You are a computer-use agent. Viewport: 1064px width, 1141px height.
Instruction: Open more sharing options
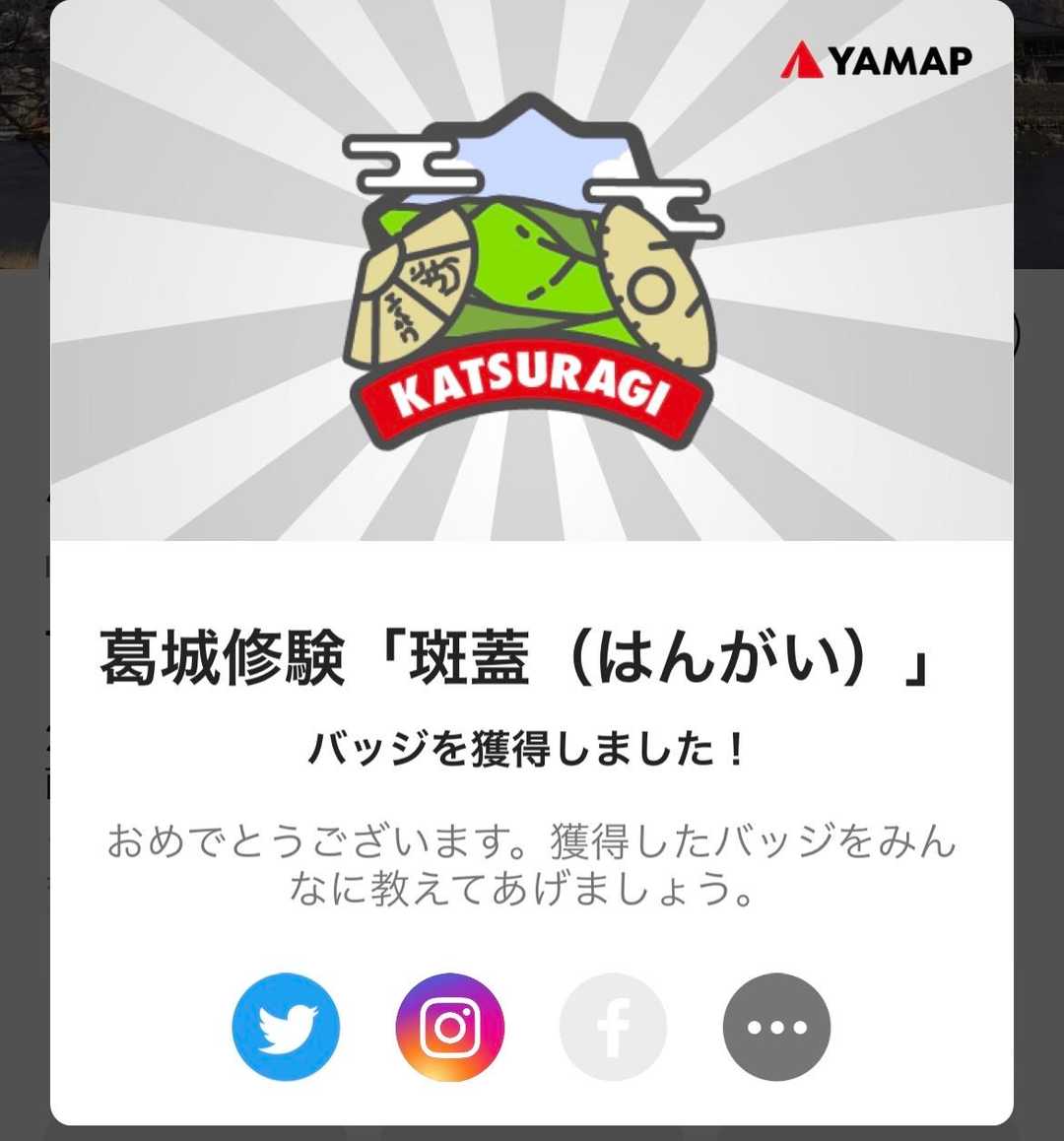click(776, 1027)
